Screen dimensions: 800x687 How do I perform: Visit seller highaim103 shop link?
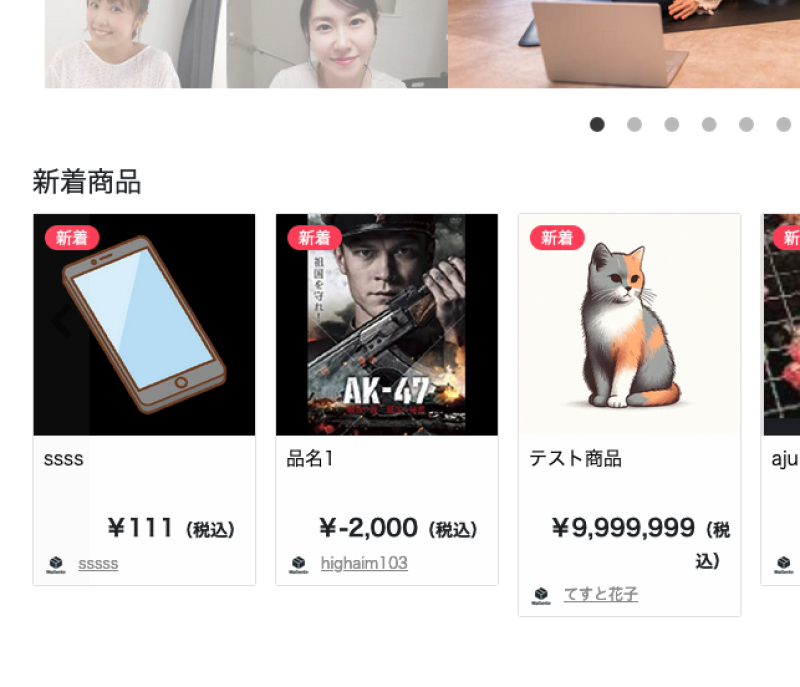coord(363,564)
